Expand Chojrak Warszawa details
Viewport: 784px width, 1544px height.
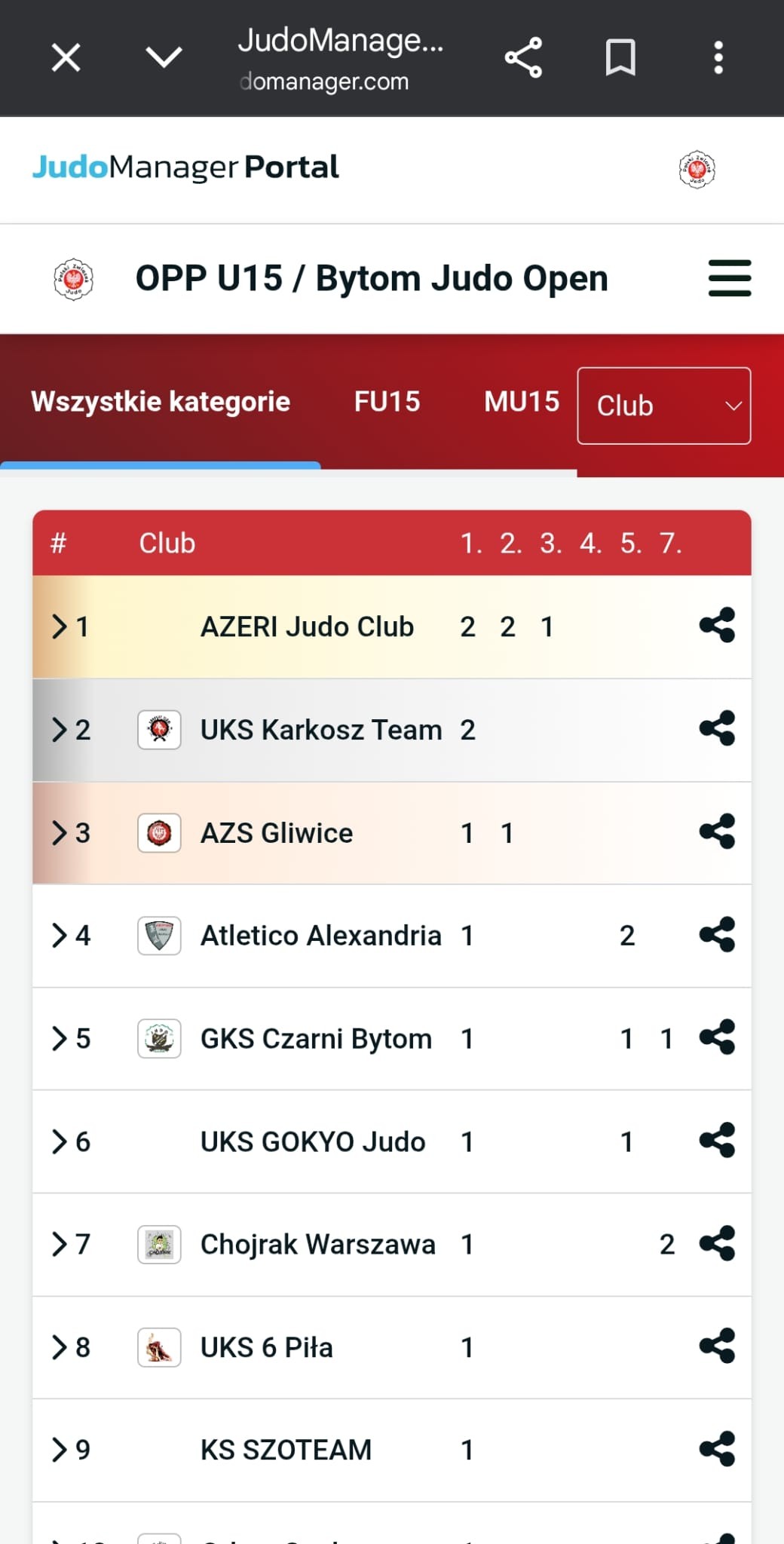(x=60, y=1244)
